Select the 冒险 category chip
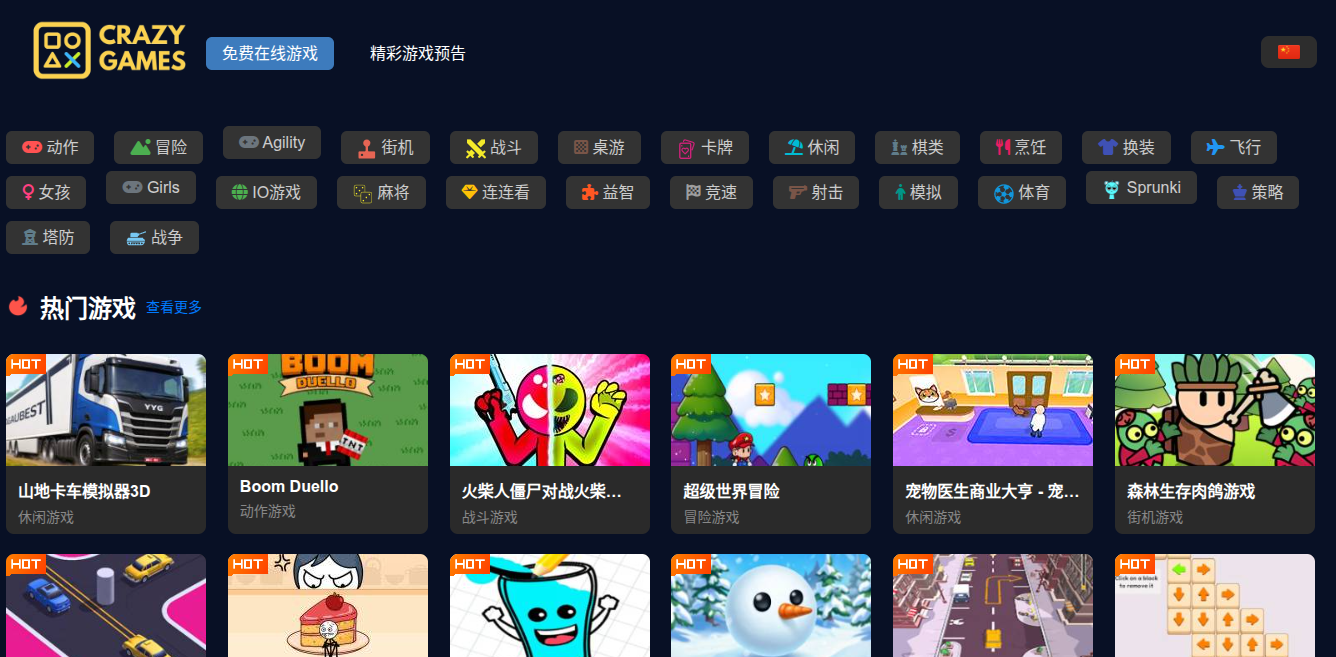1336x657 pixels. [x=158, y=147]
